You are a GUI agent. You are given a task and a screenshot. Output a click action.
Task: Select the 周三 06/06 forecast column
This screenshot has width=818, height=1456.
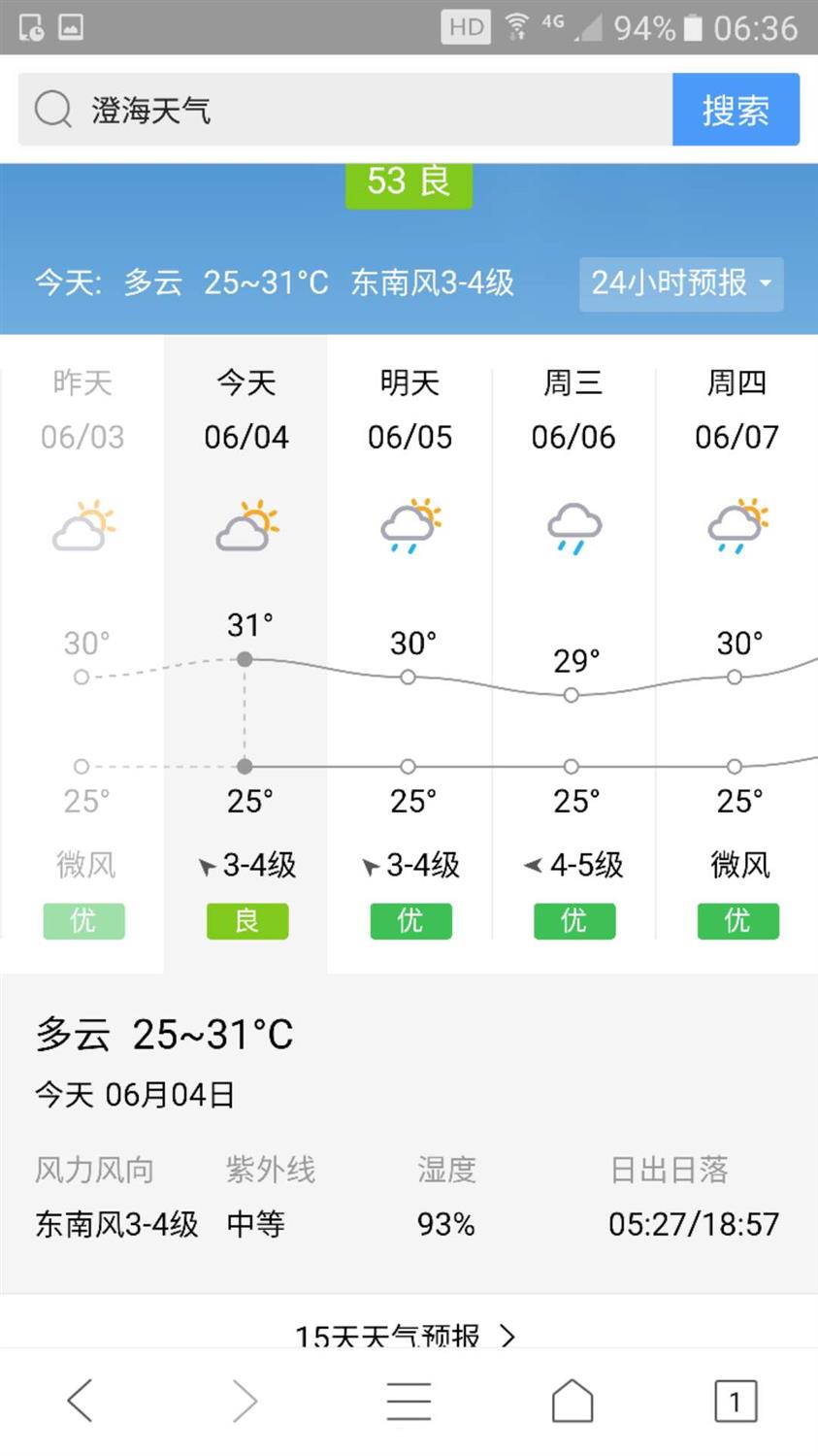(x=573, y=652)
